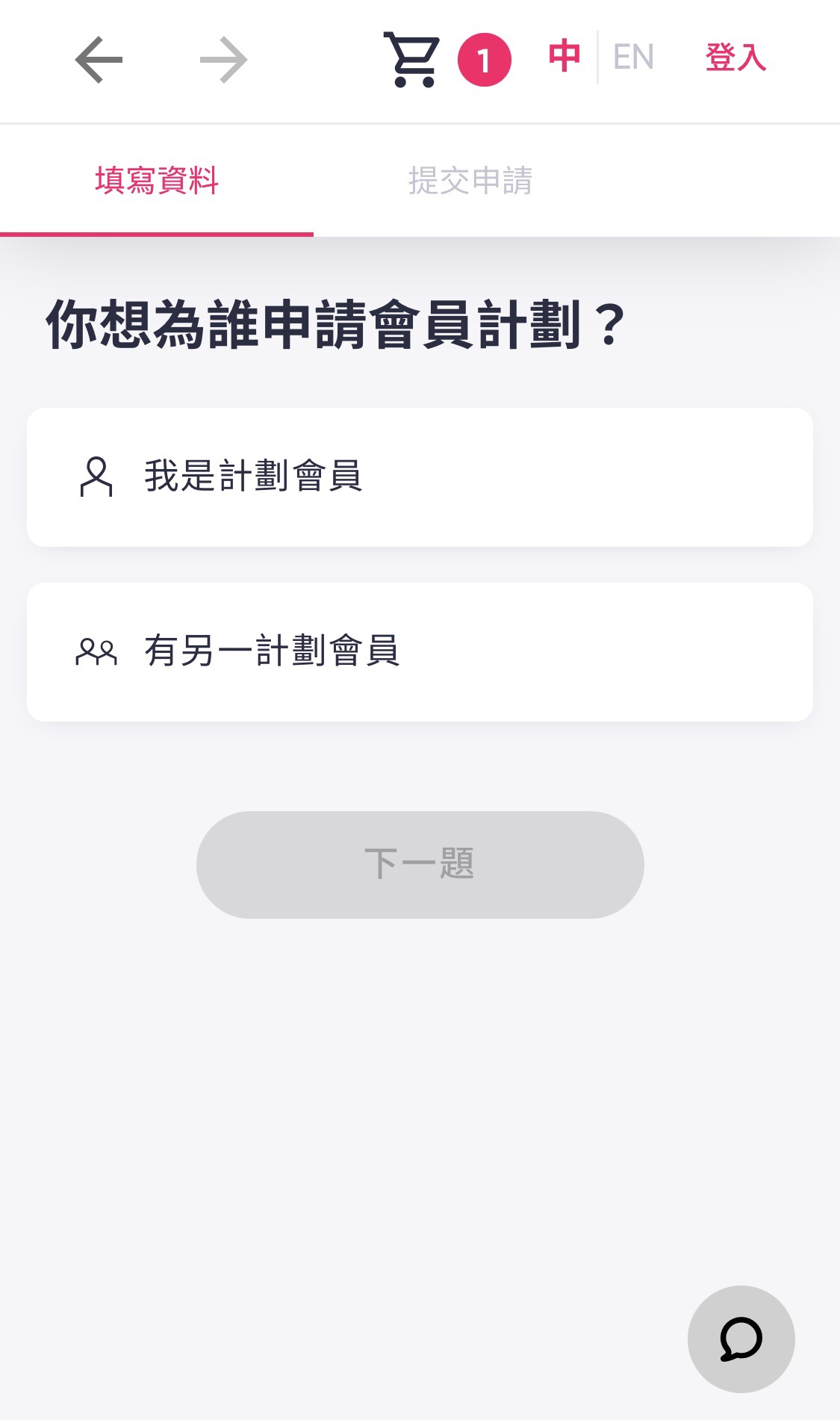Screen dimensions: 840x1420
Task: Choose 有另一計劃會員 option
Action: click(x=420, y=651)
